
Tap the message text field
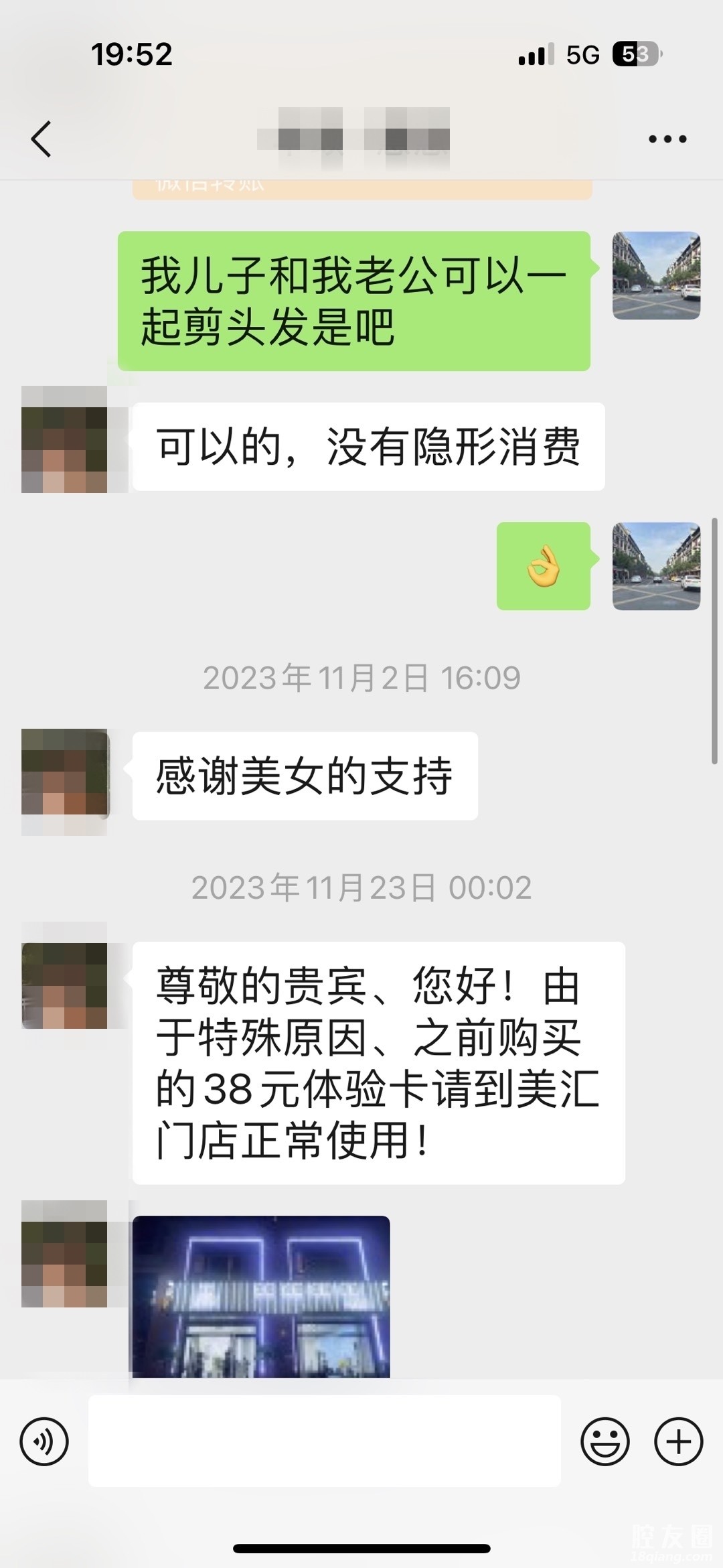(x=324, y=1440)
